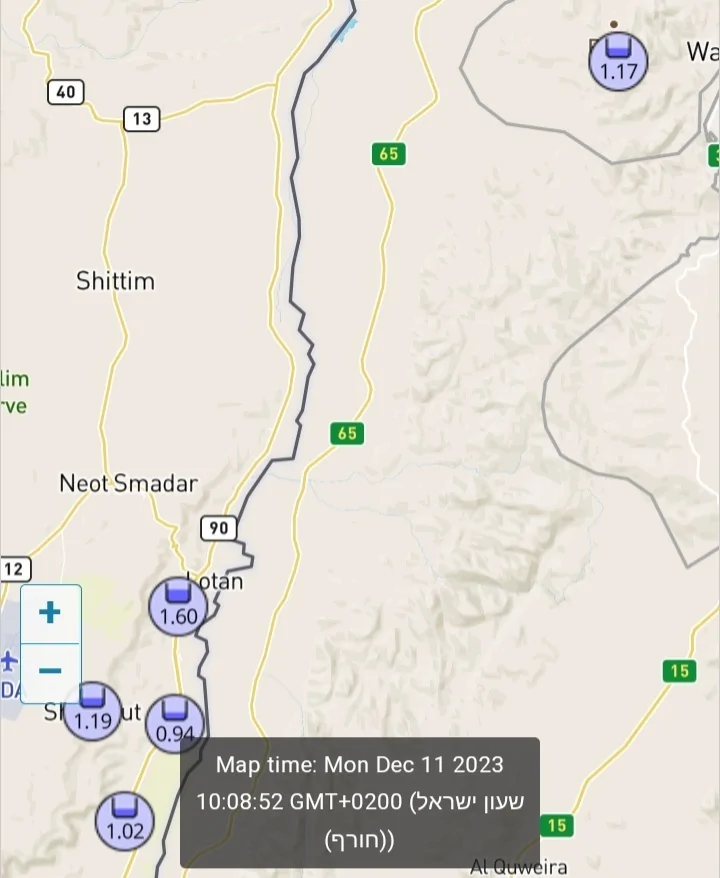Select the 1.60 station marker near Lotan

pyautogui.click(x=178, y=607)
